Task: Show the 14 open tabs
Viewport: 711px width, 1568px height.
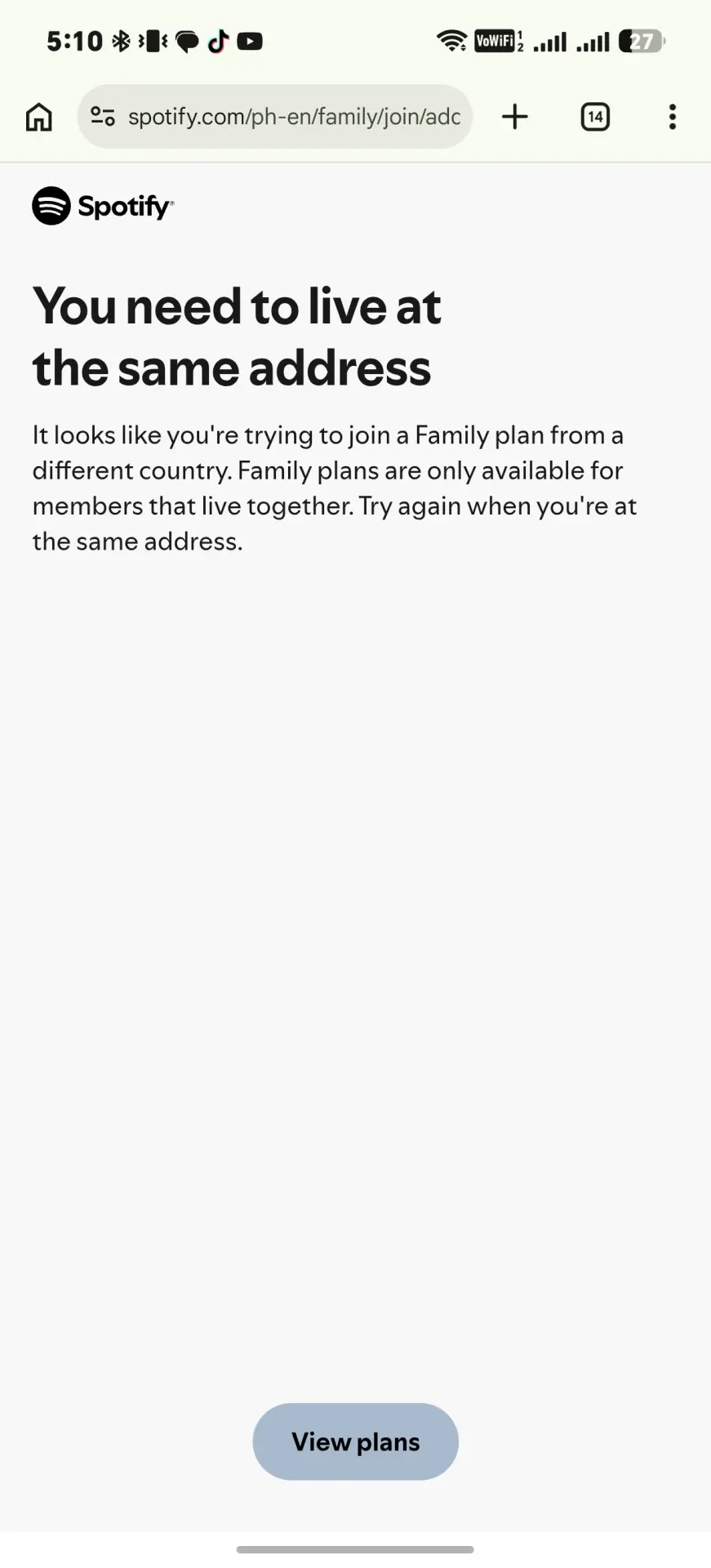Action: 595,117
